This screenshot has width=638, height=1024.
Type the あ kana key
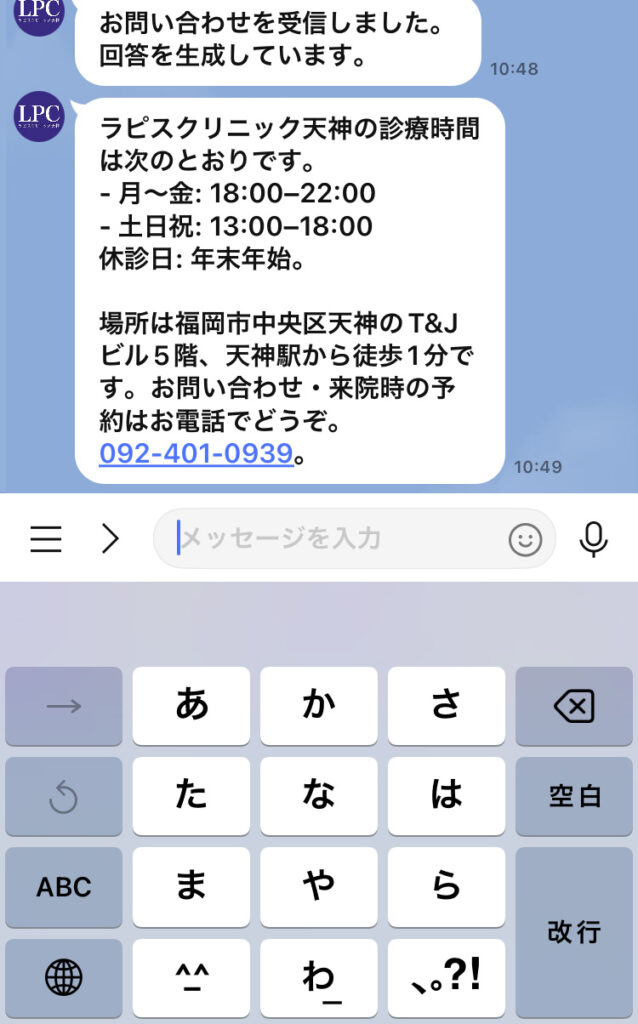click(191, 706)
